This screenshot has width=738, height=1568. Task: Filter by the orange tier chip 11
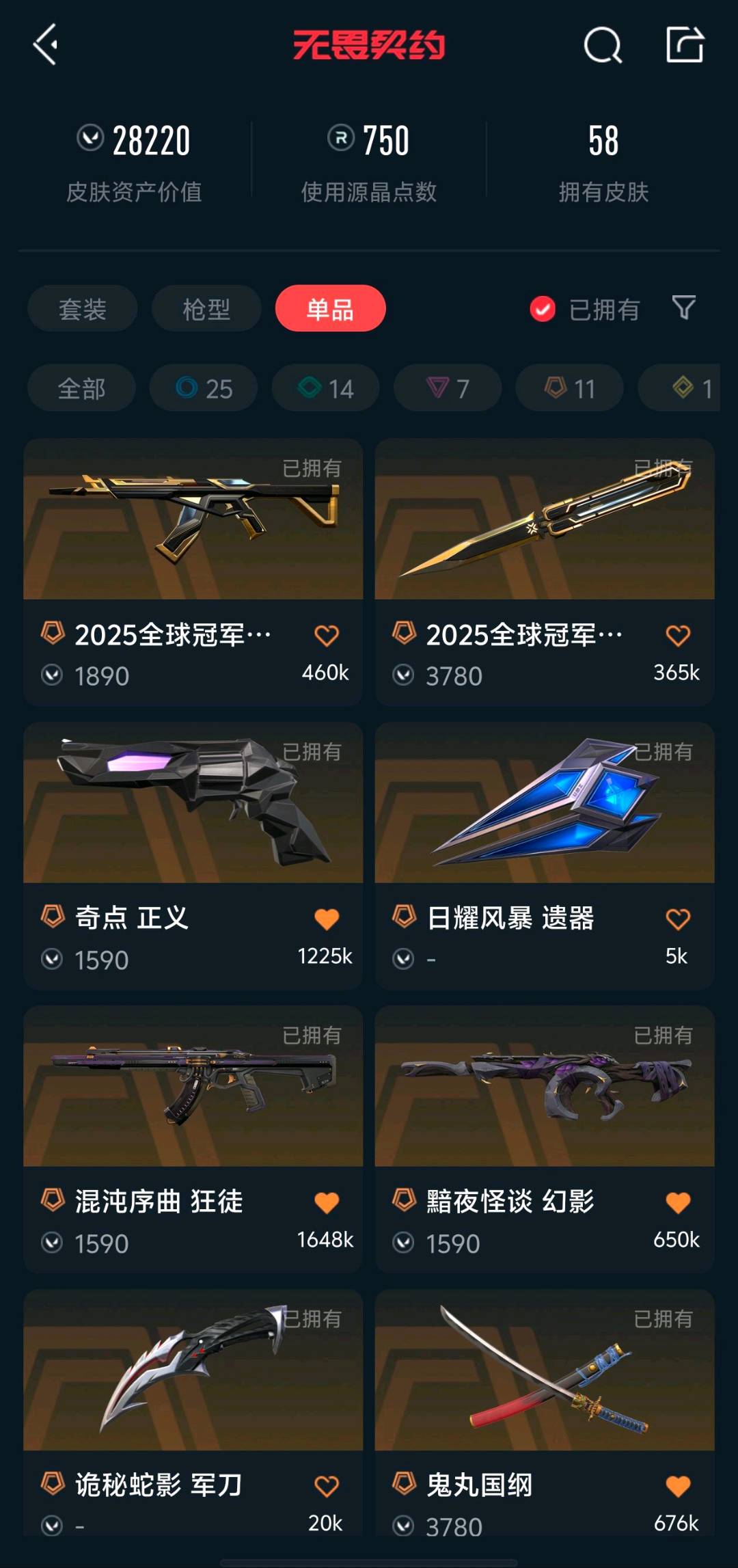[569, 388]
